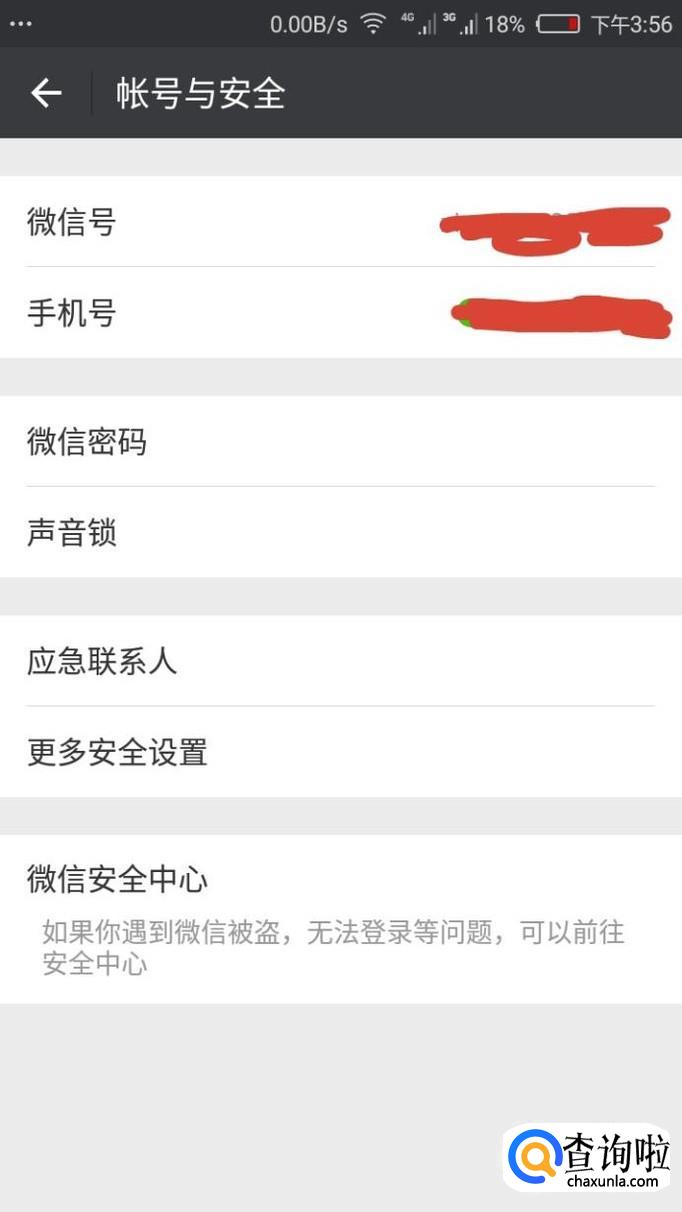Open 更多安全设置

341,751
